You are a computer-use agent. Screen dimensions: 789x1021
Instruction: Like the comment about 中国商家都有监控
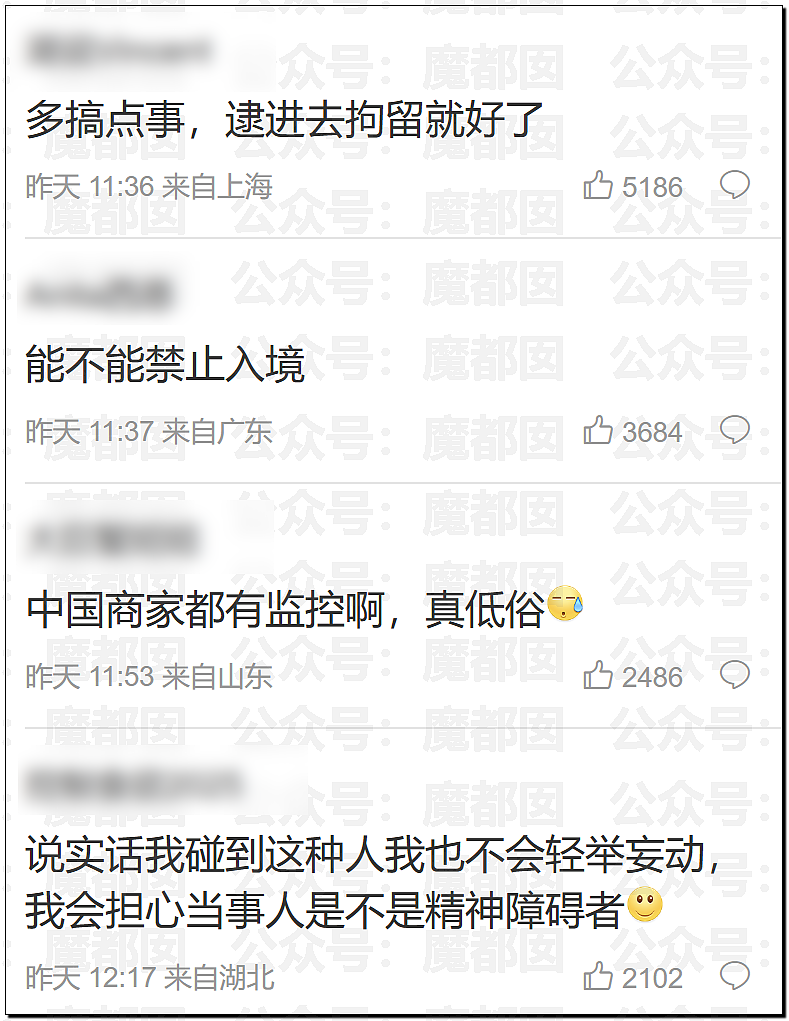coord(598,676)
